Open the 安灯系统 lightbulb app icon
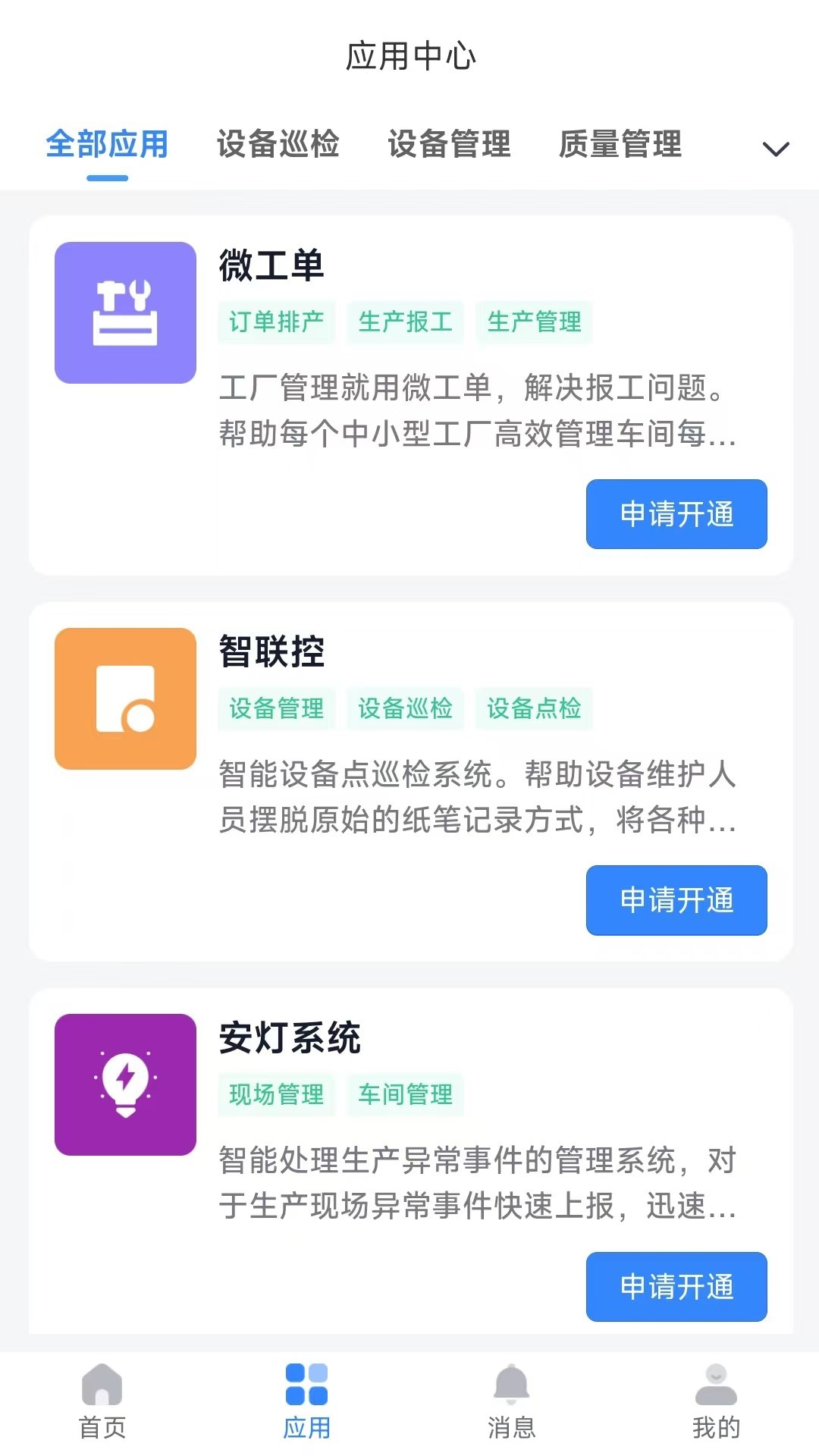 [x=125, y=1084]
